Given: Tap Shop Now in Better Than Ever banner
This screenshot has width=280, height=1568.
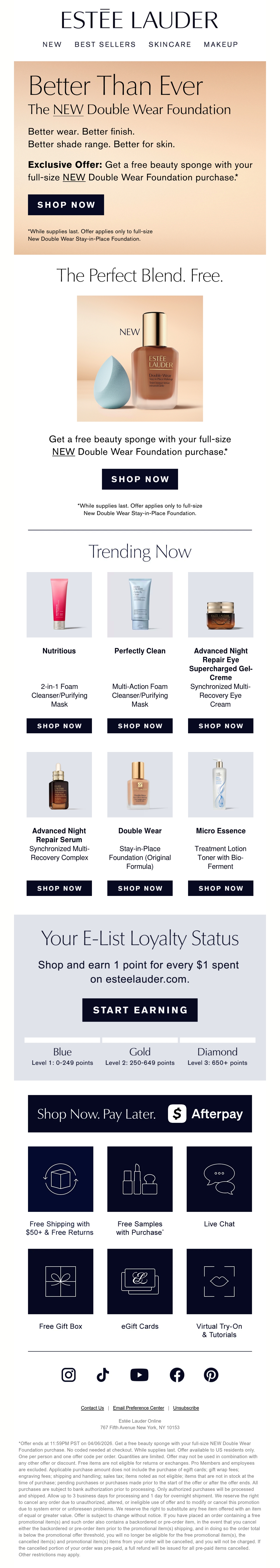Looking at the screenshot, I should [x=66, y=204].
